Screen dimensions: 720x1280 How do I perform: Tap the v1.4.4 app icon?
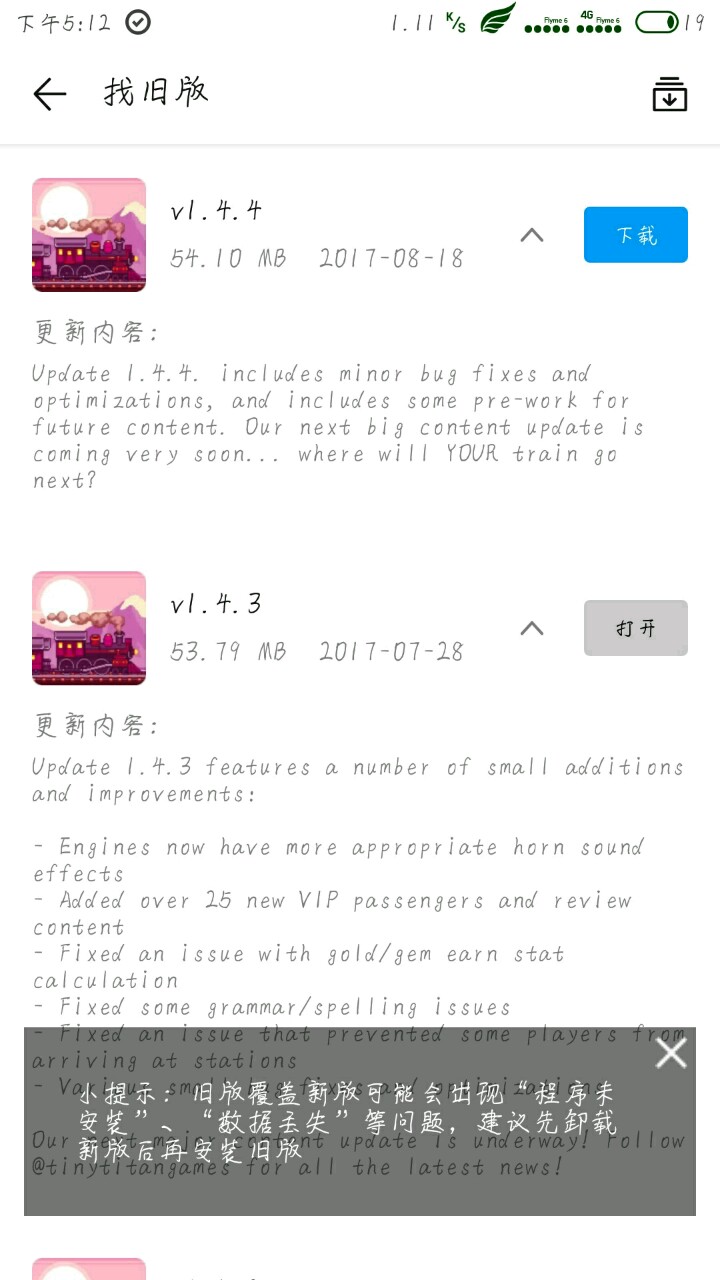pos(89,235)
